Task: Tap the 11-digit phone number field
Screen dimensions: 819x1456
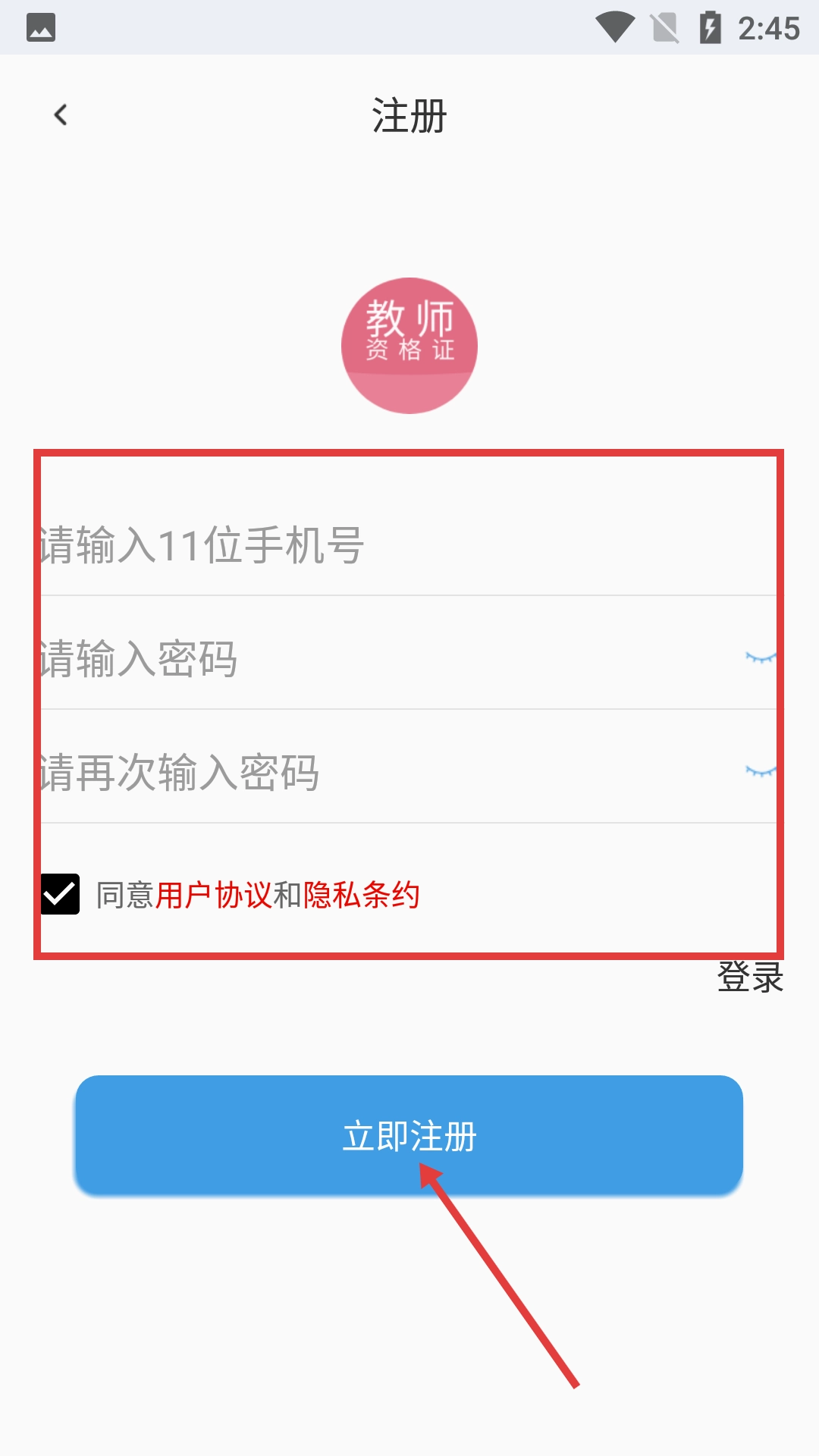Action: 379,546
